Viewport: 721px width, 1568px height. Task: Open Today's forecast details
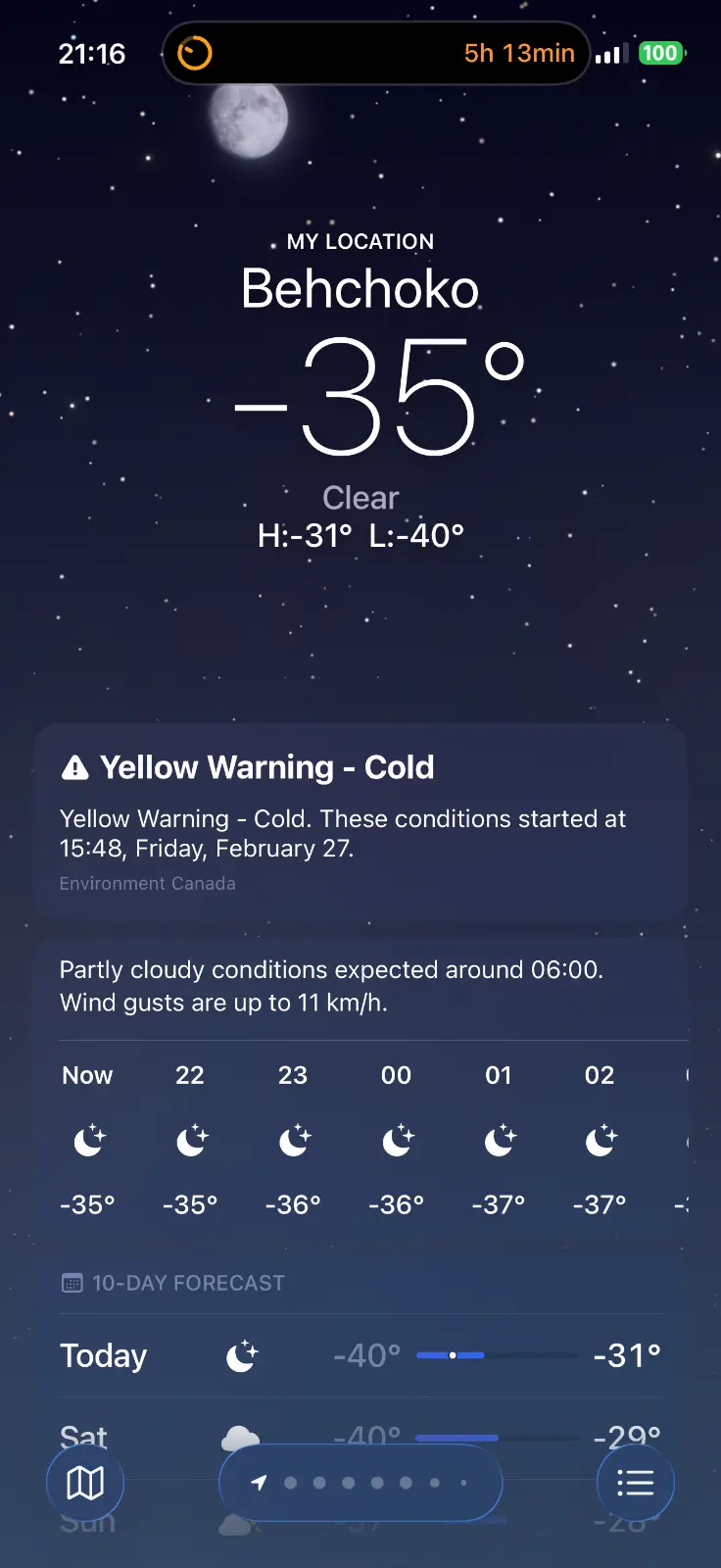pyautogui.click(x=360, y=1356)
